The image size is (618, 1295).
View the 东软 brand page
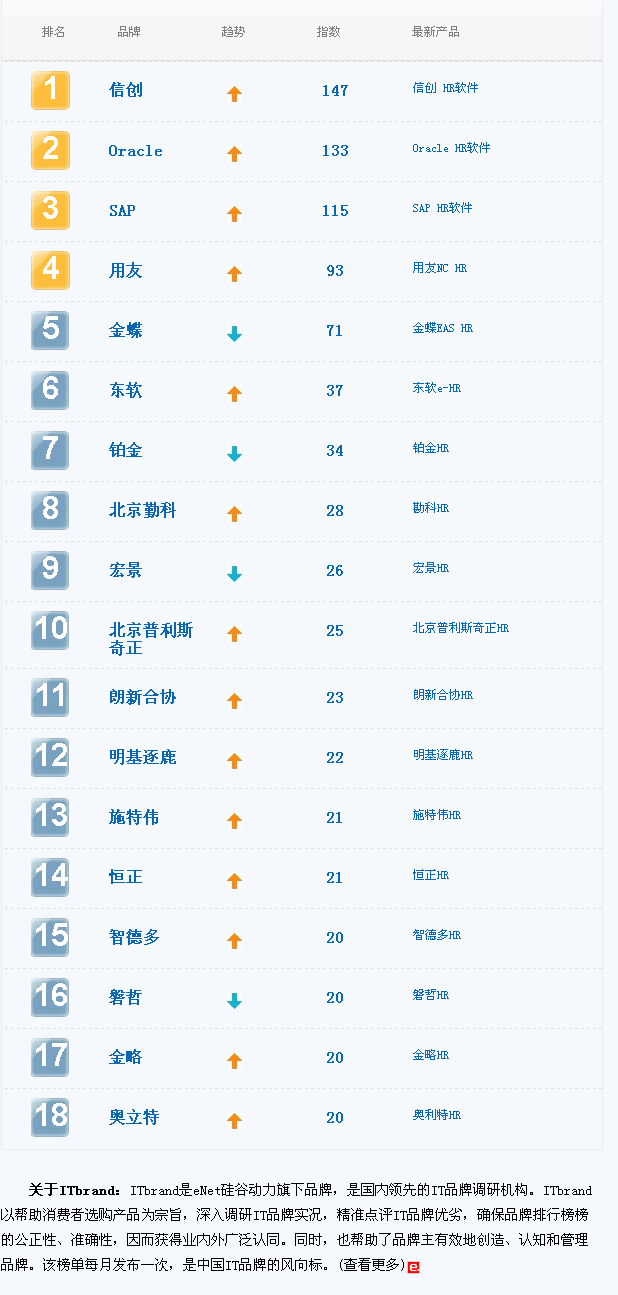pyautogui.click(x=126, y=390)
